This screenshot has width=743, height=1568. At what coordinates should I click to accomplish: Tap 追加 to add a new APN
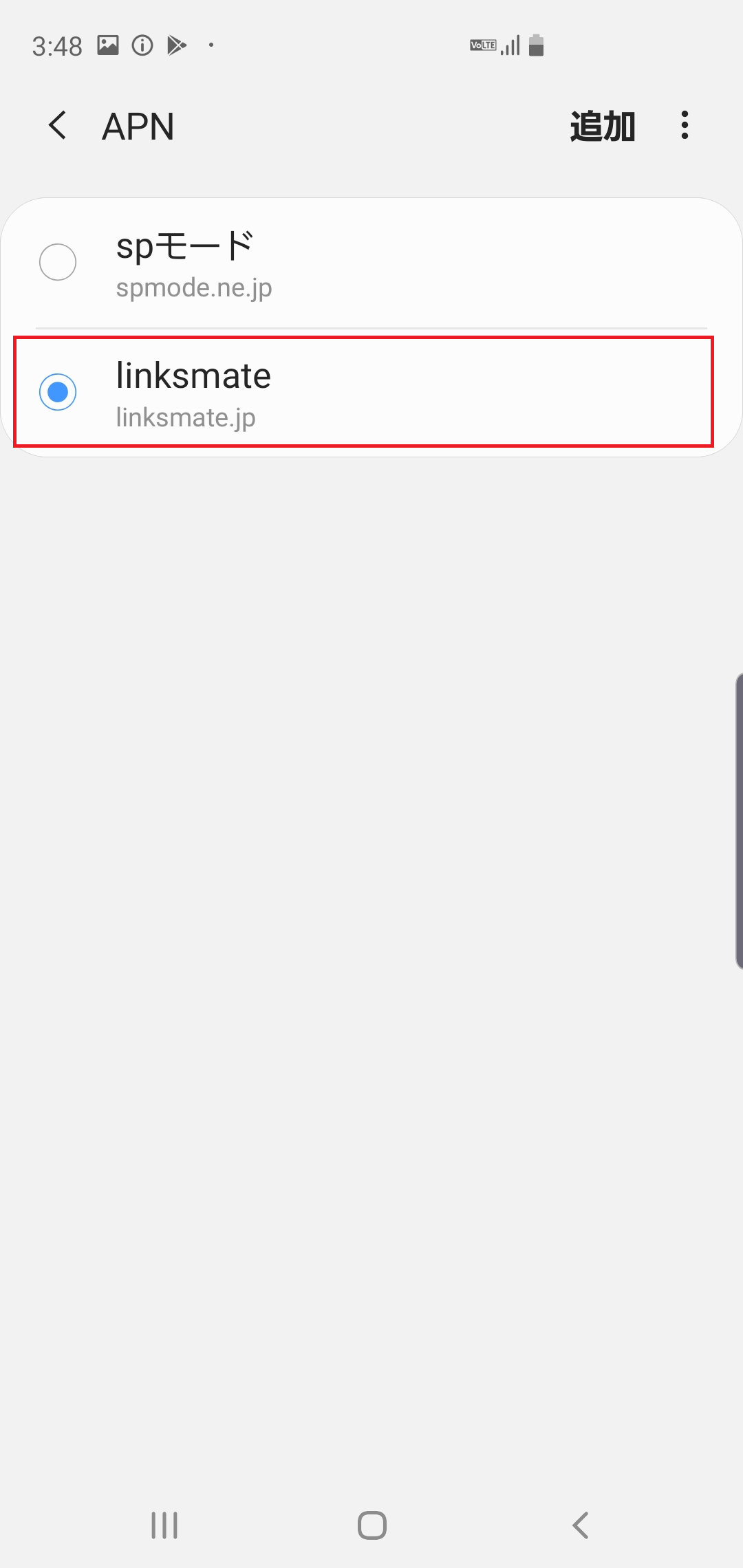pos(602,127)
